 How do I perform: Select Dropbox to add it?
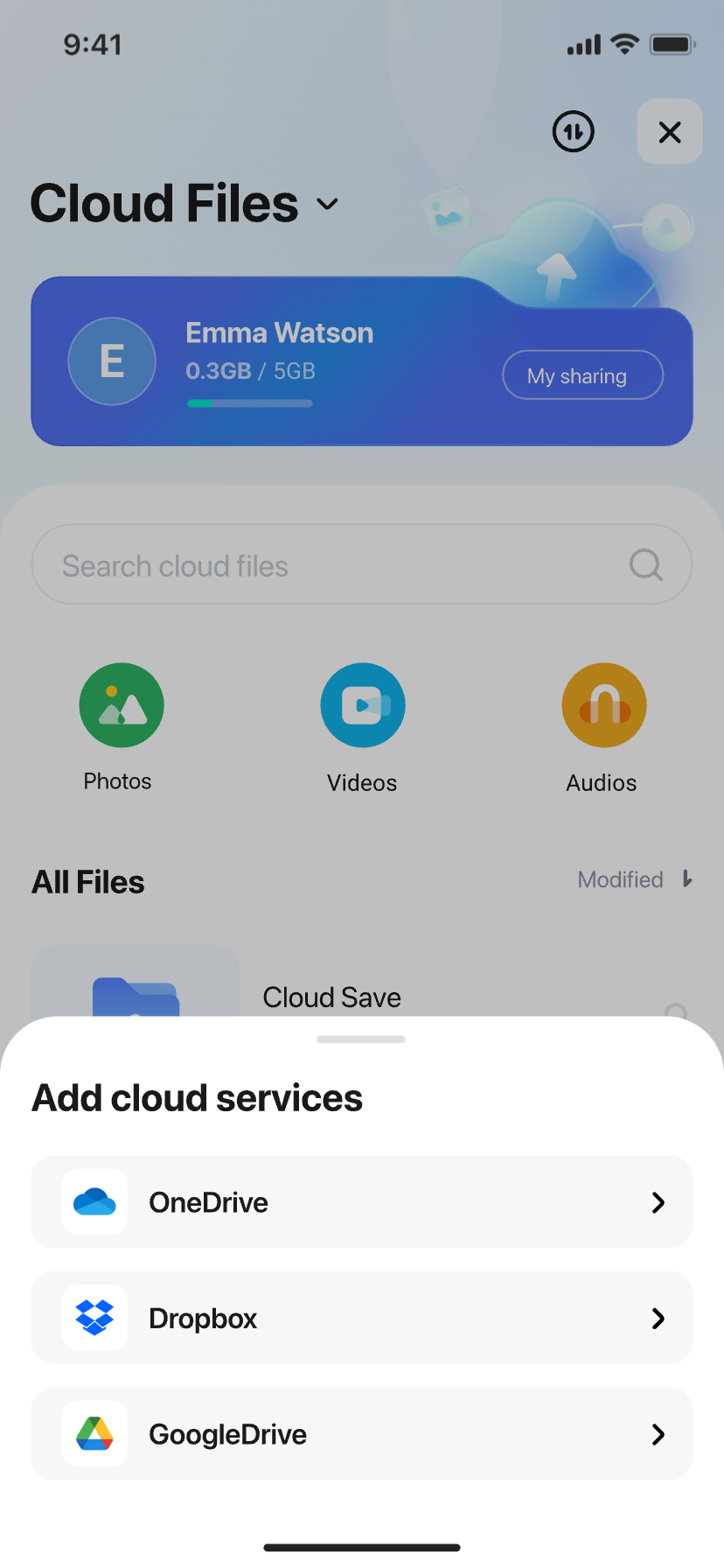tap(361, 1318)
